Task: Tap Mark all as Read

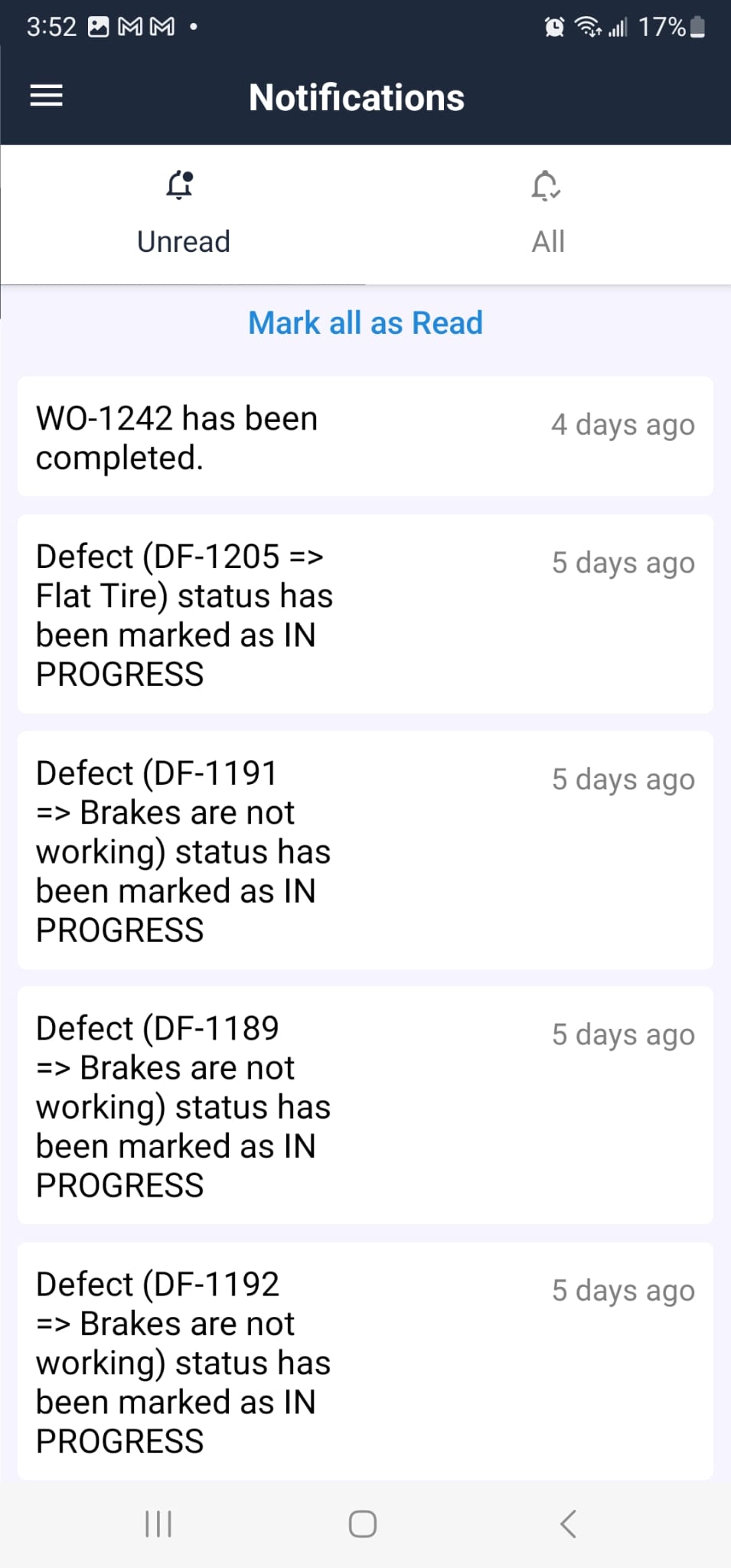Action: tap(365, 323)
